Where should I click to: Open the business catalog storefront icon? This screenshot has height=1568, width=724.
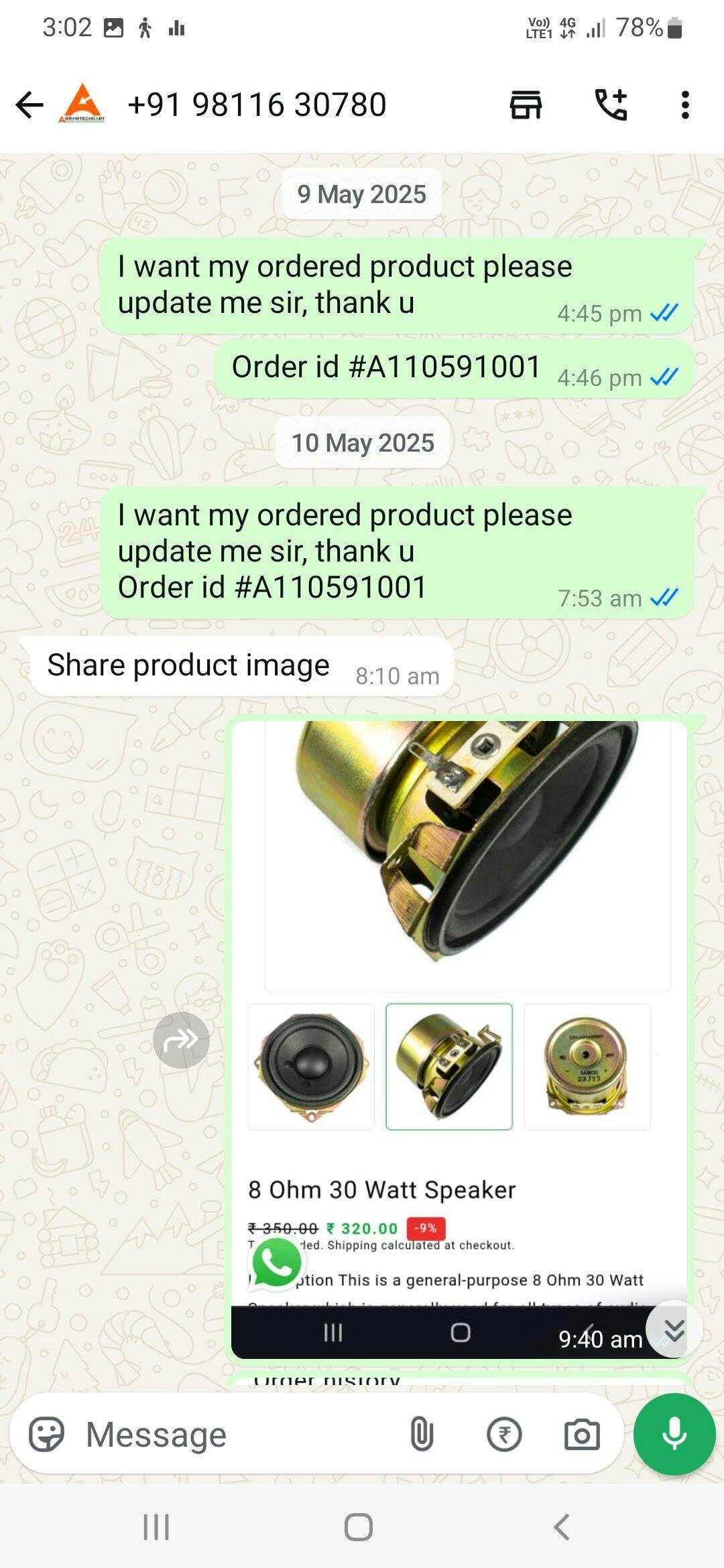pyautogui.click(x=526, y=105)
